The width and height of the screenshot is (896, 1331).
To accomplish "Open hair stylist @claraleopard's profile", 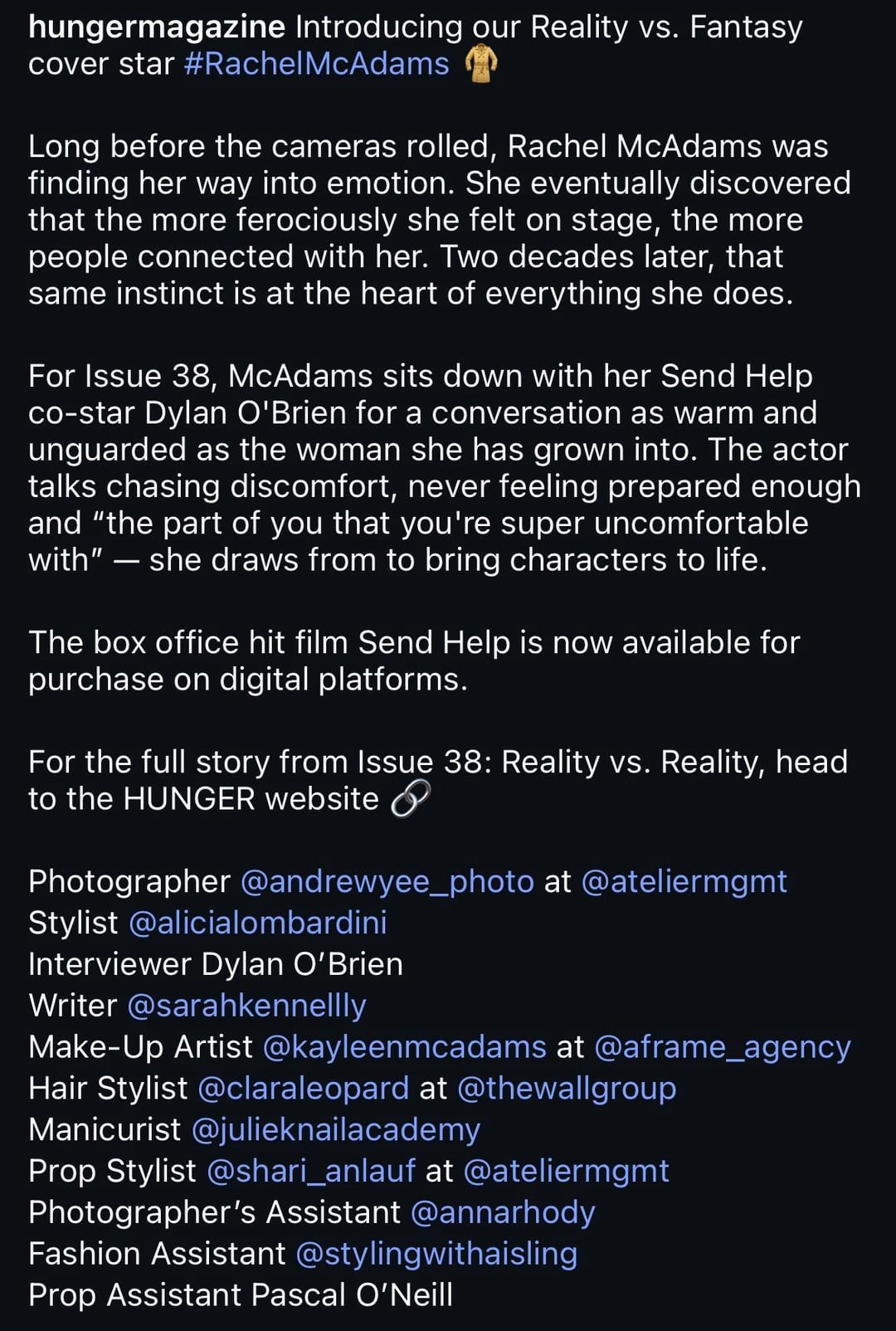I will (x=303, y=1088).
